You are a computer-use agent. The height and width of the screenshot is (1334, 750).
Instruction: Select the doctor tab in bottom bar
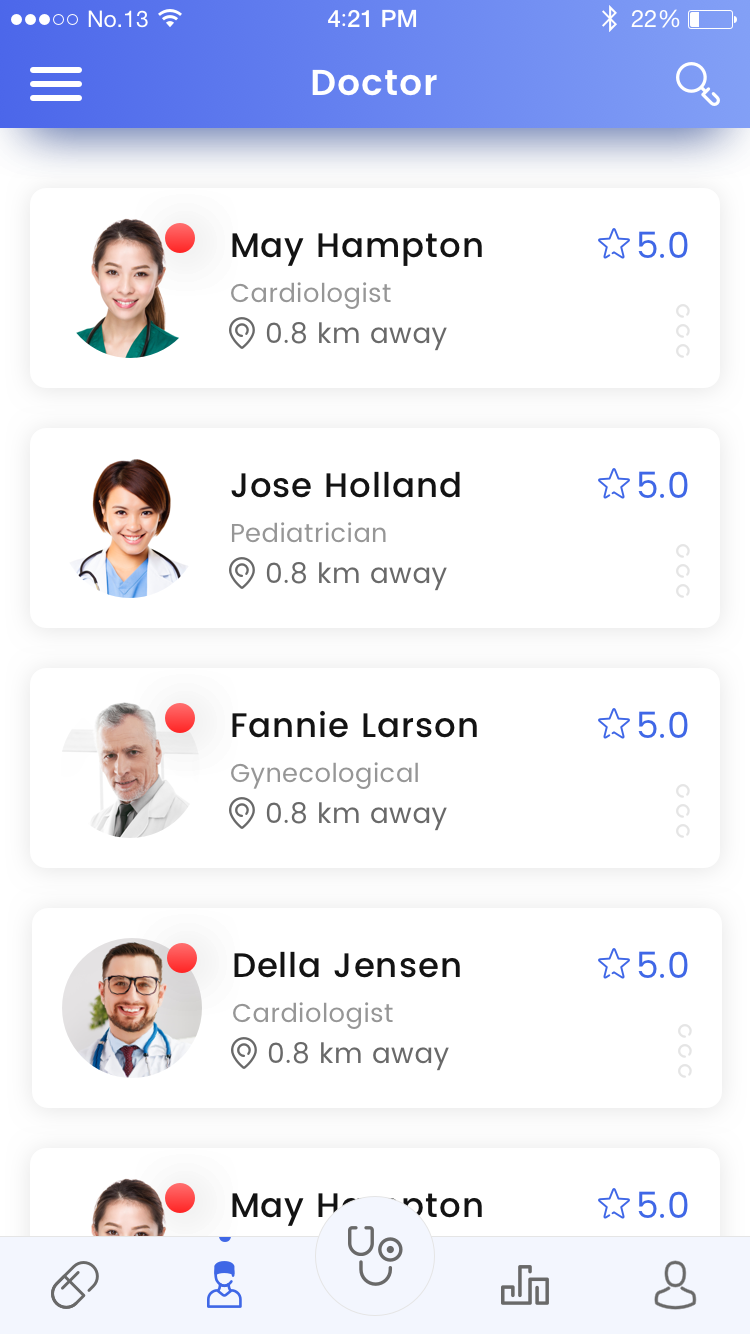coord(225,1285)
